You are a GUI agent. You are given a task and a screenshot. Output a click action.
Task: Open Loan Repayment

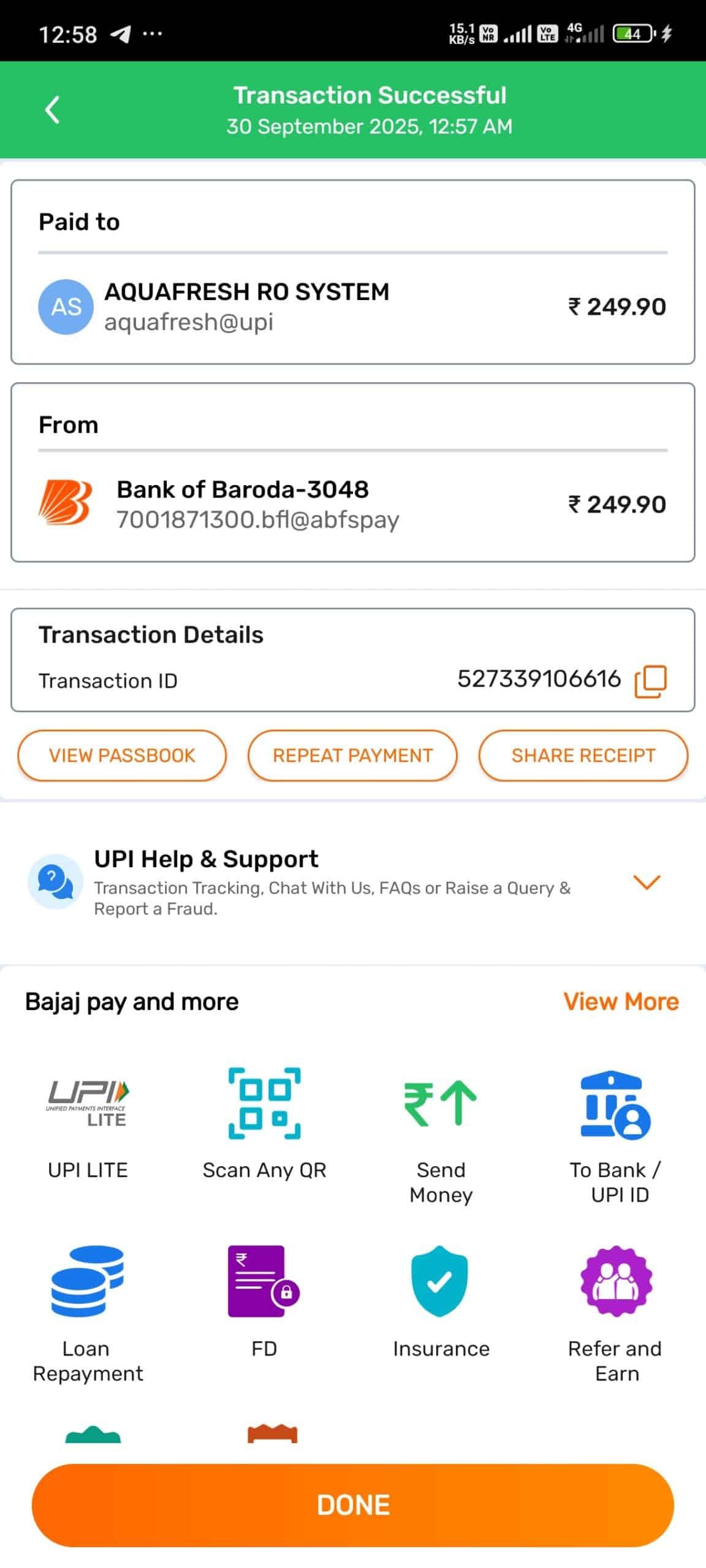point(88,1312)
